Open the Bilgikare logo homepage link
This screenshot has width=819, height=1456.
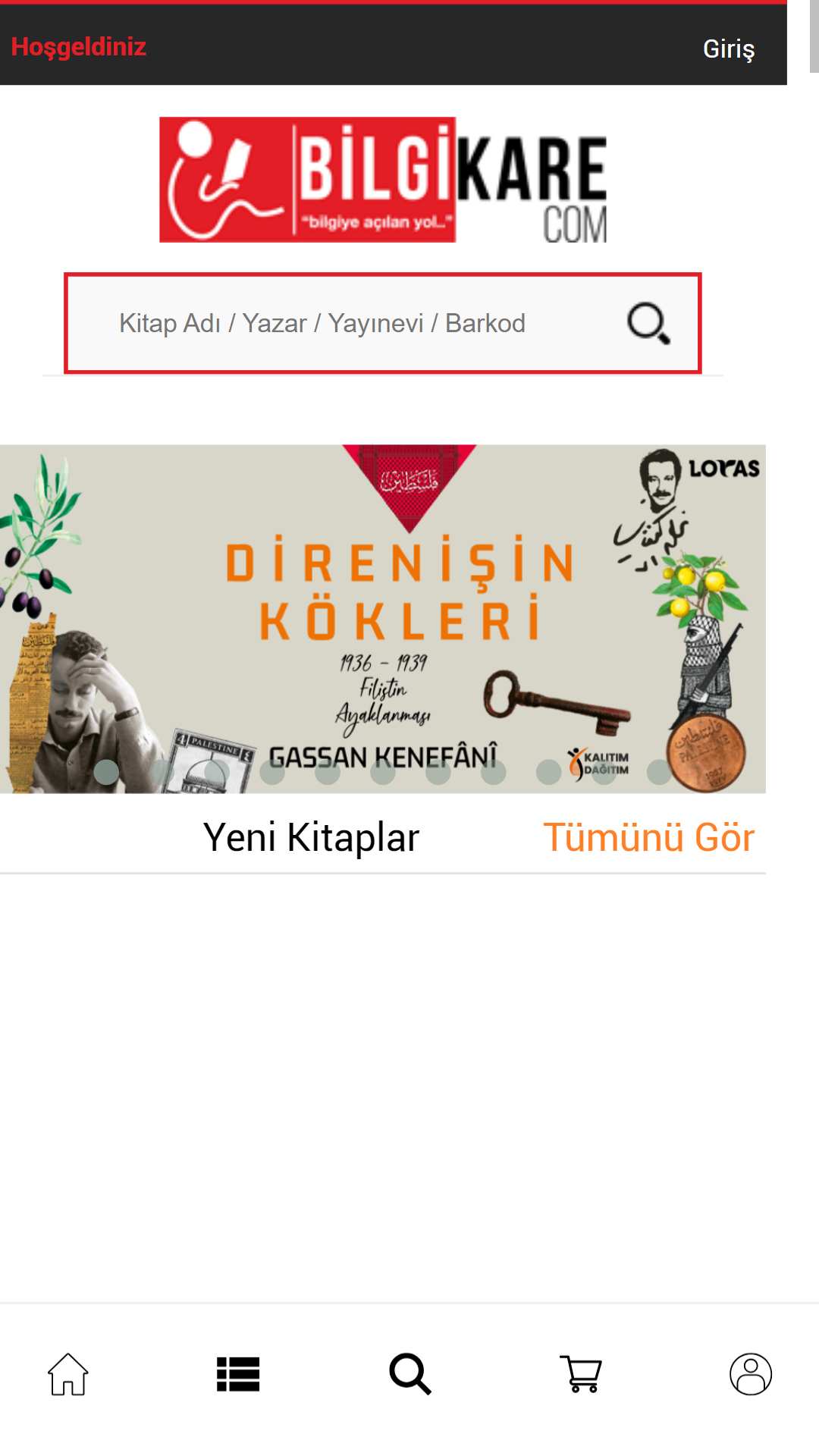pyautogui.click(x=383, y=180)
